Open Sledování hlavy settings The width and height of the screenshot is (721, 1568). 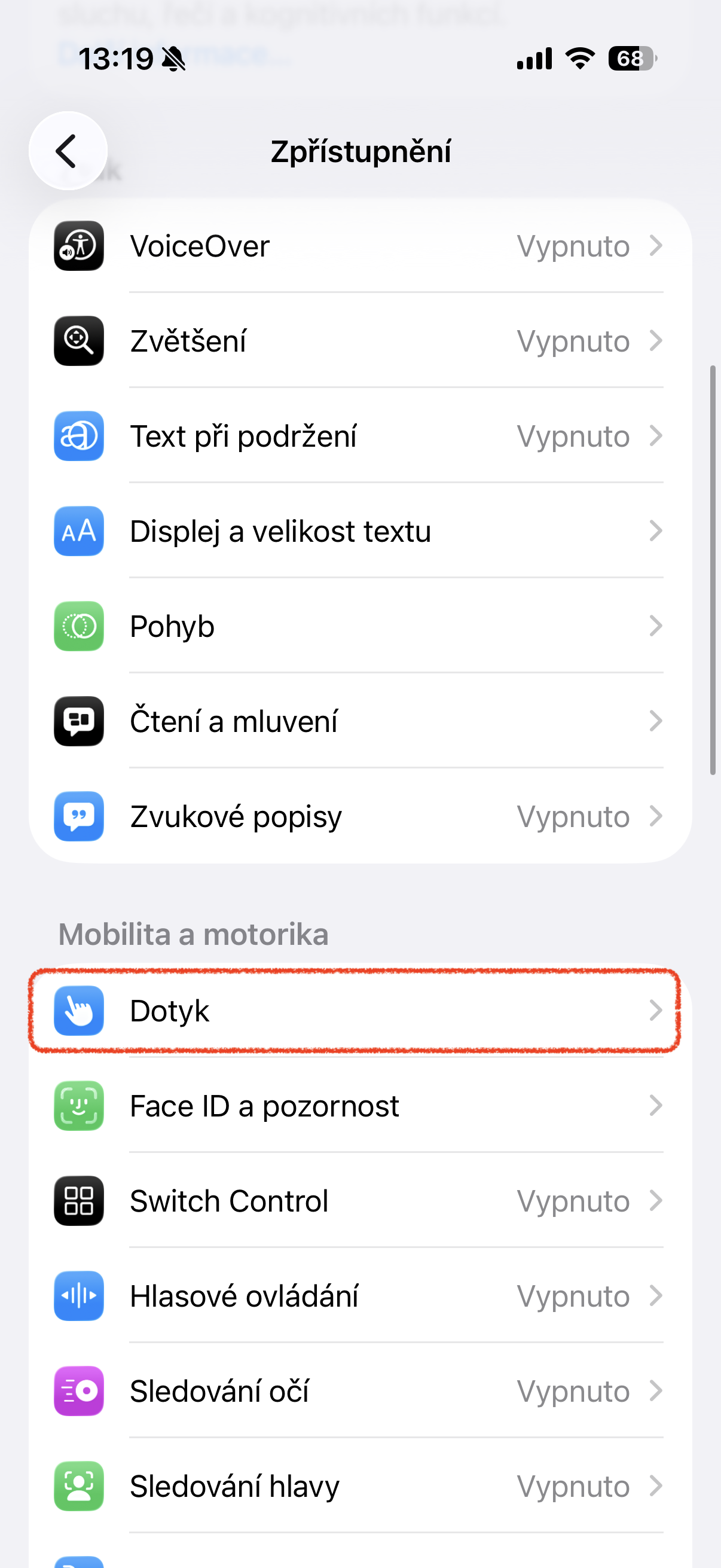[359, 1486]
